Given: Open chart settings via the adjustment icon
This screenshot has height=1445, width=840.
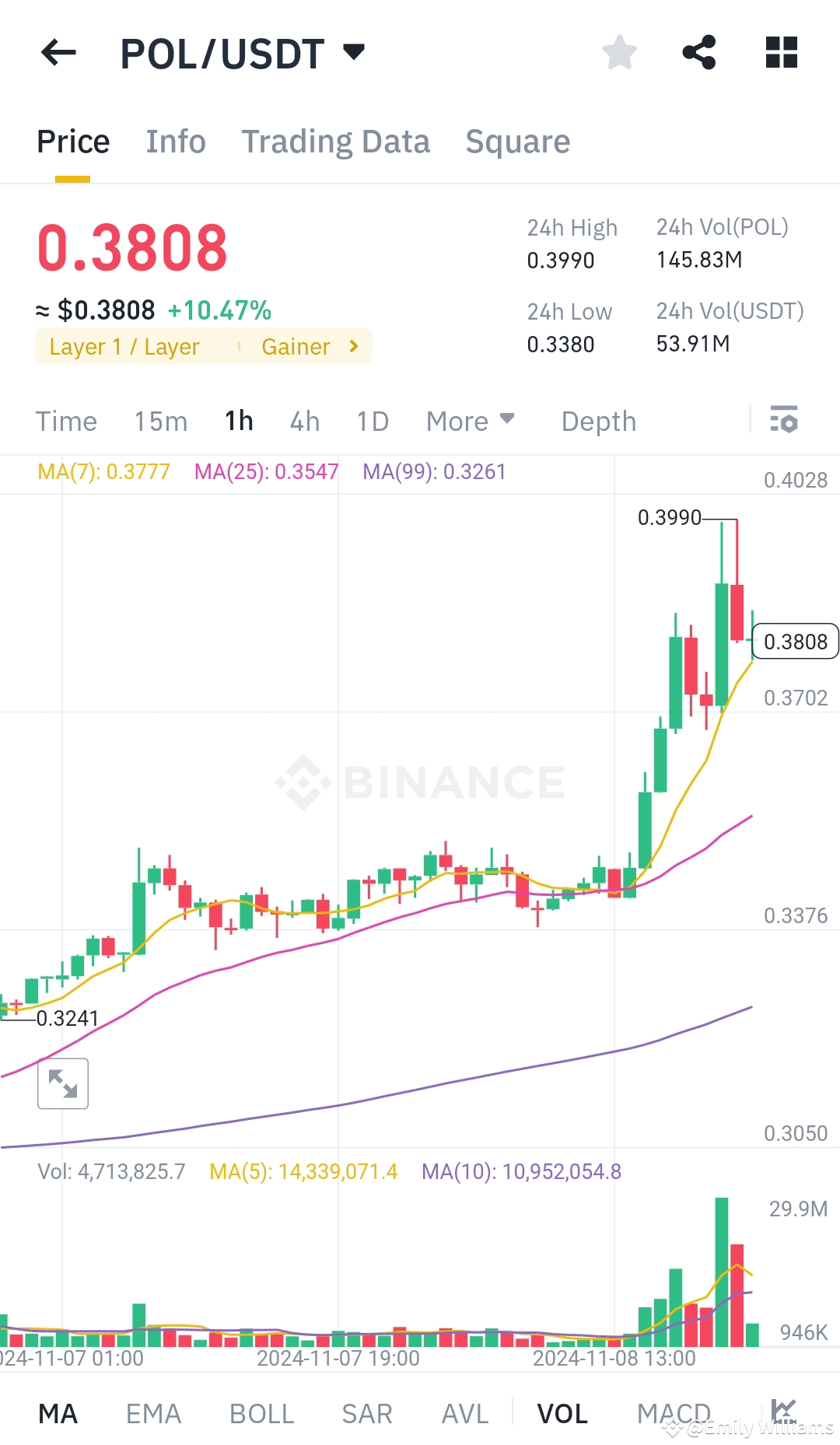Looking at the screenshot, I should [785, 420].
